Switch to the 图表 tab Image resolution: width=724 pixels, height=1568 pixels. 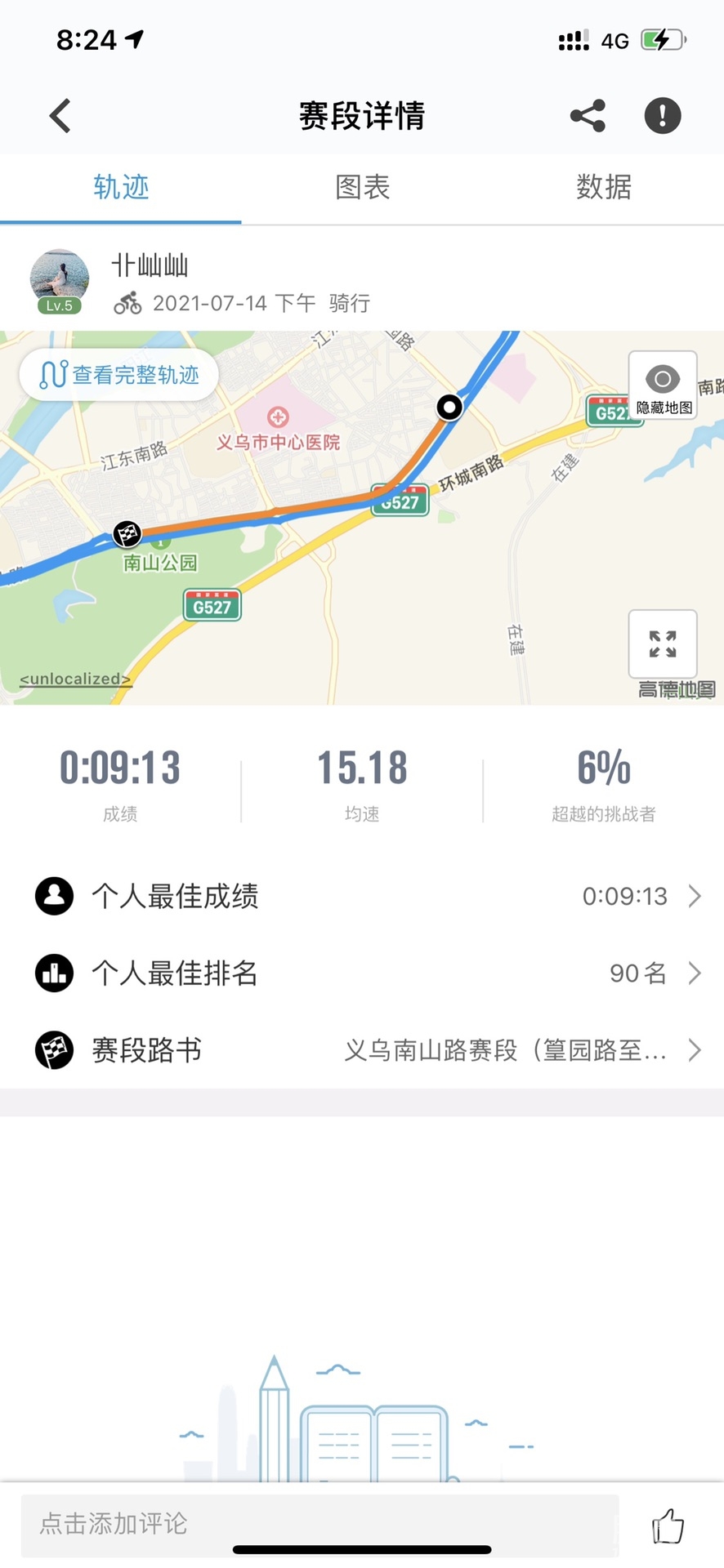coord(362,187)
